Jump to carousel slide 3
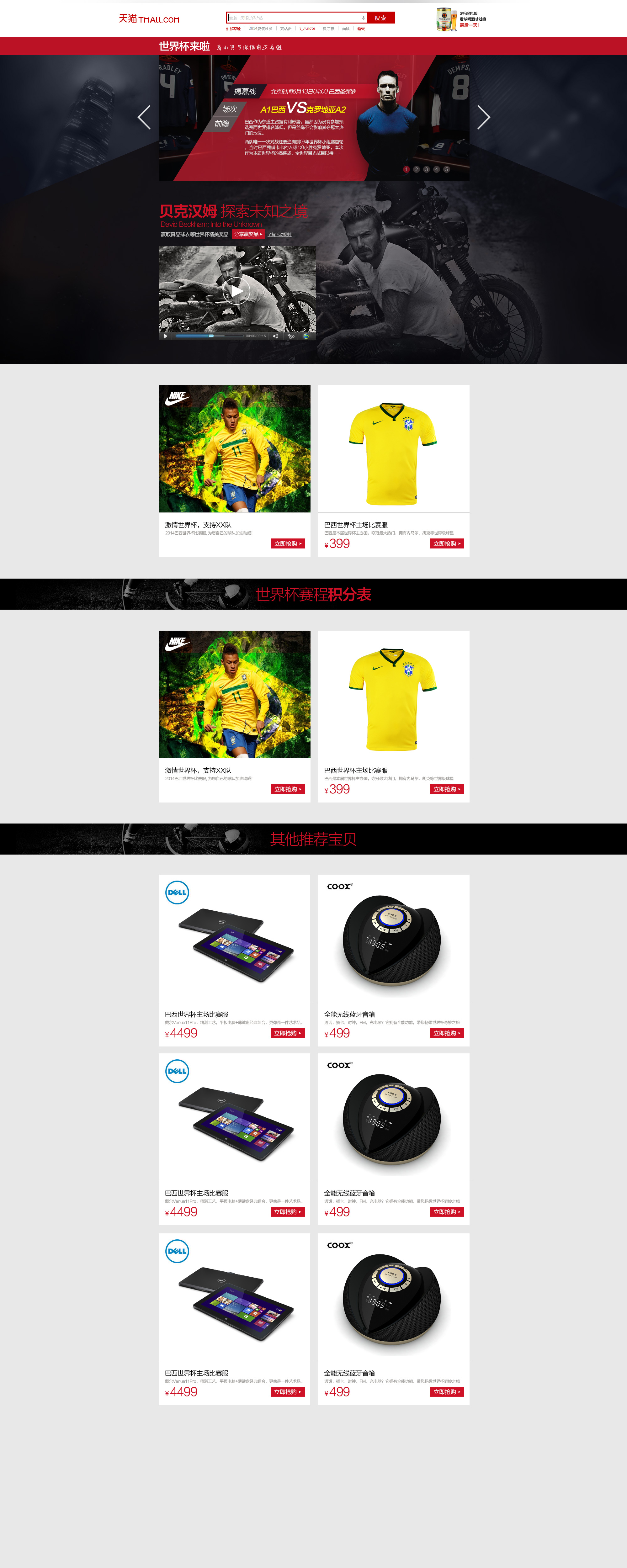 (x=426, y=169)
